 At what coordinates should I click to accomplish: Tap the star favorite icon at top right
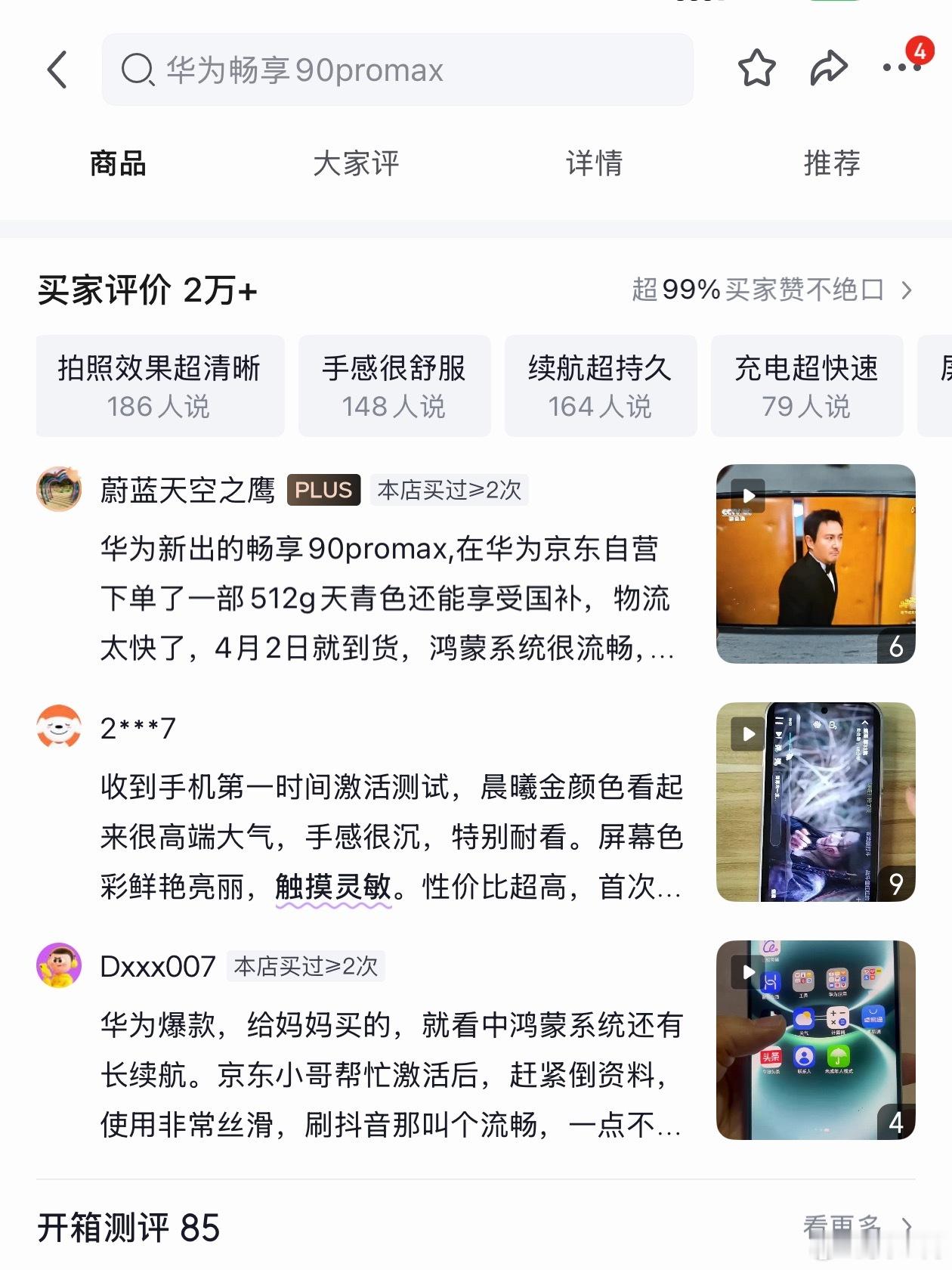(x=758, y=69)
